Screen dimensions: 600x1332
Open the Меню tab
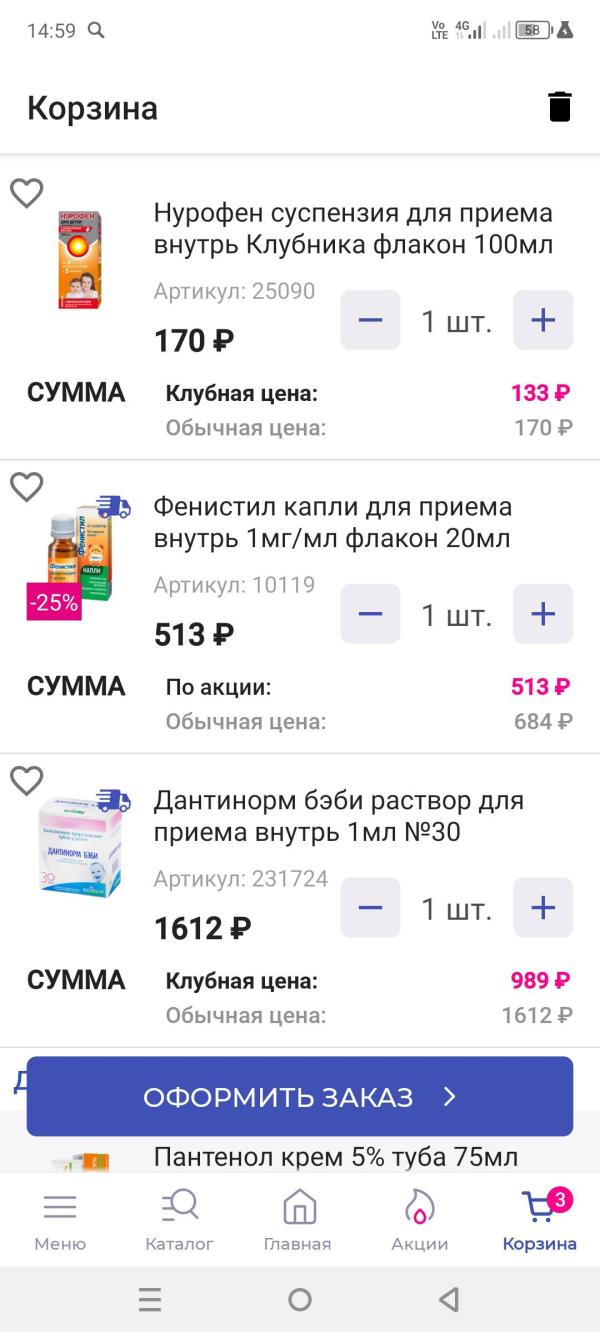pos(60,1220)
